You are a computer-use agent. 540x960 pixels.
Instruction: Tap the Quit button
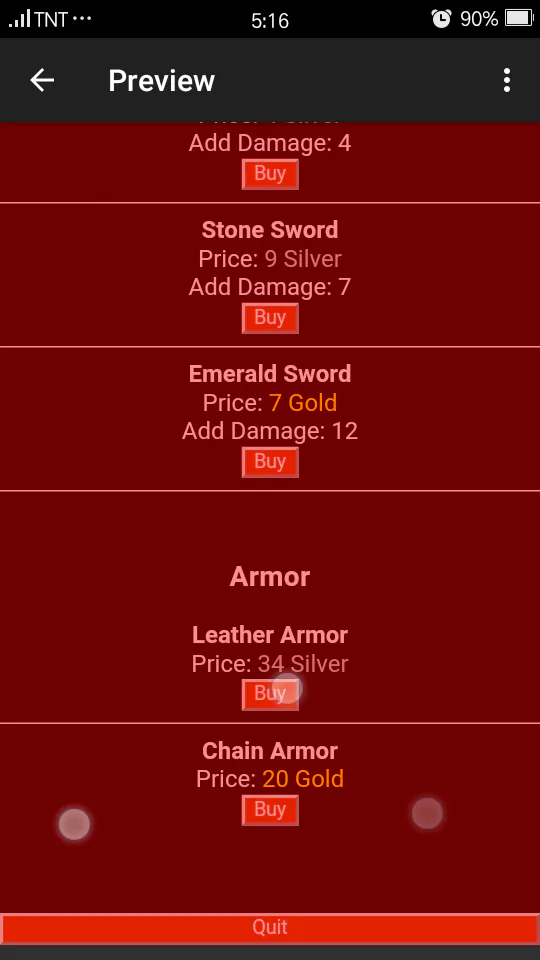click(x=270, y=928)
